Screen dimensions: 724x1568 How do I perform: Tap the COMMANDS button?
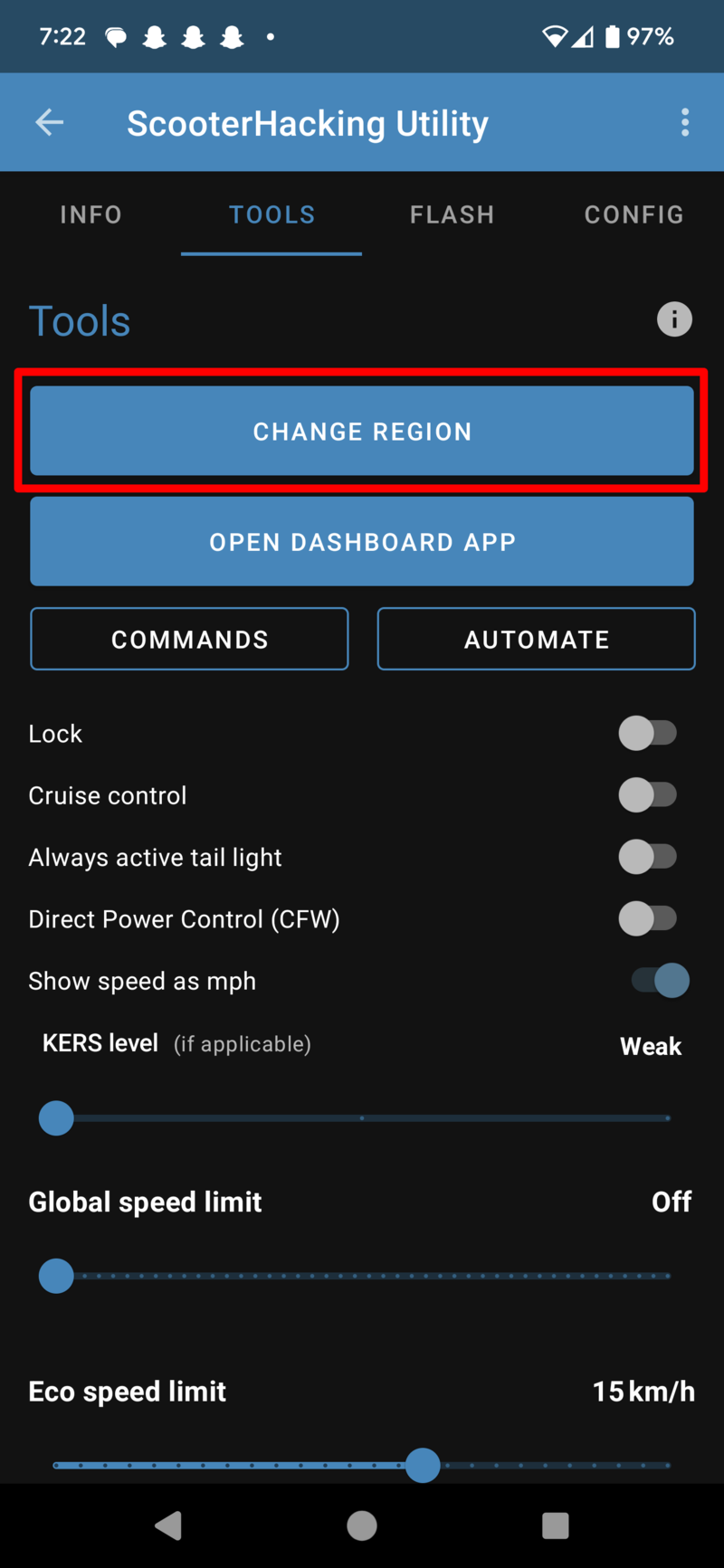(x=189, y=639)
